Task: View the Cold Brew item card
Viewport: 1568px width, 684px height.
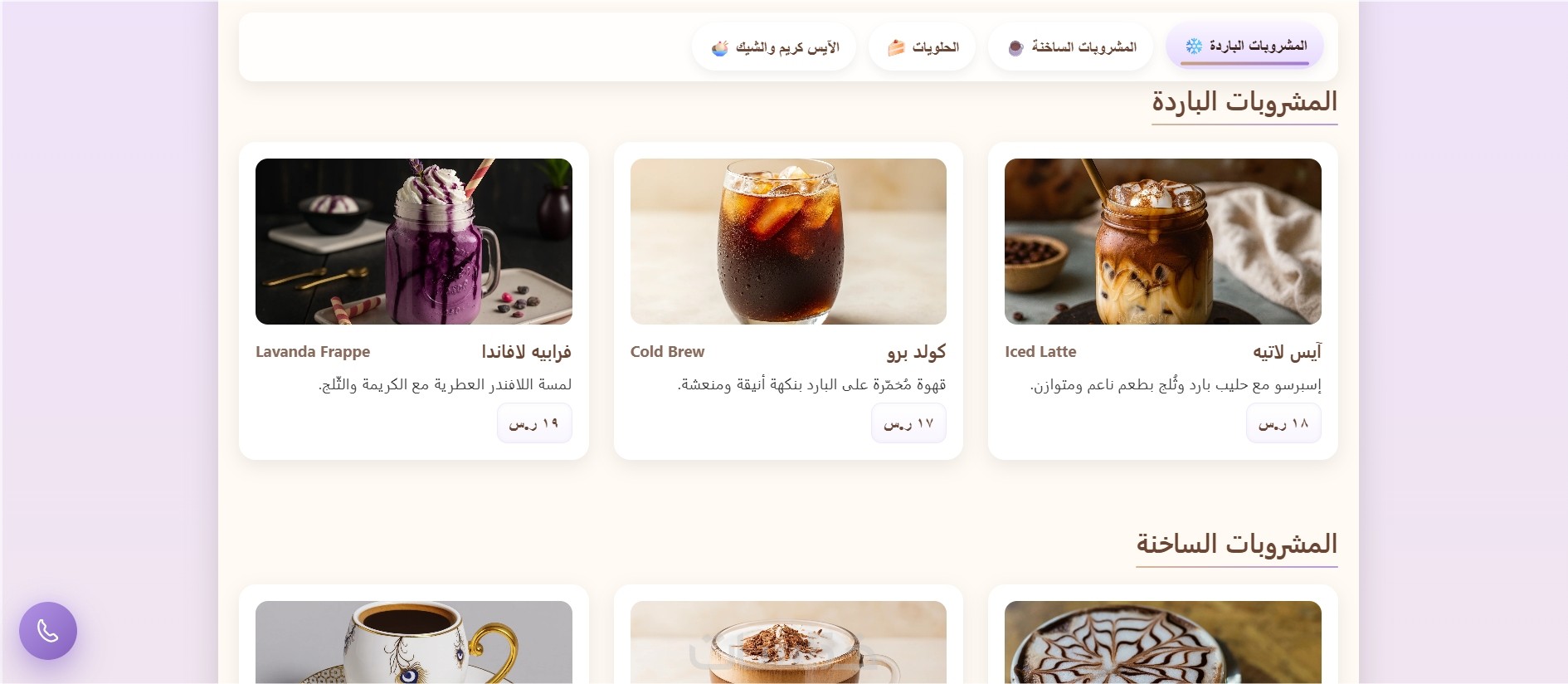Action: (788, 300)
